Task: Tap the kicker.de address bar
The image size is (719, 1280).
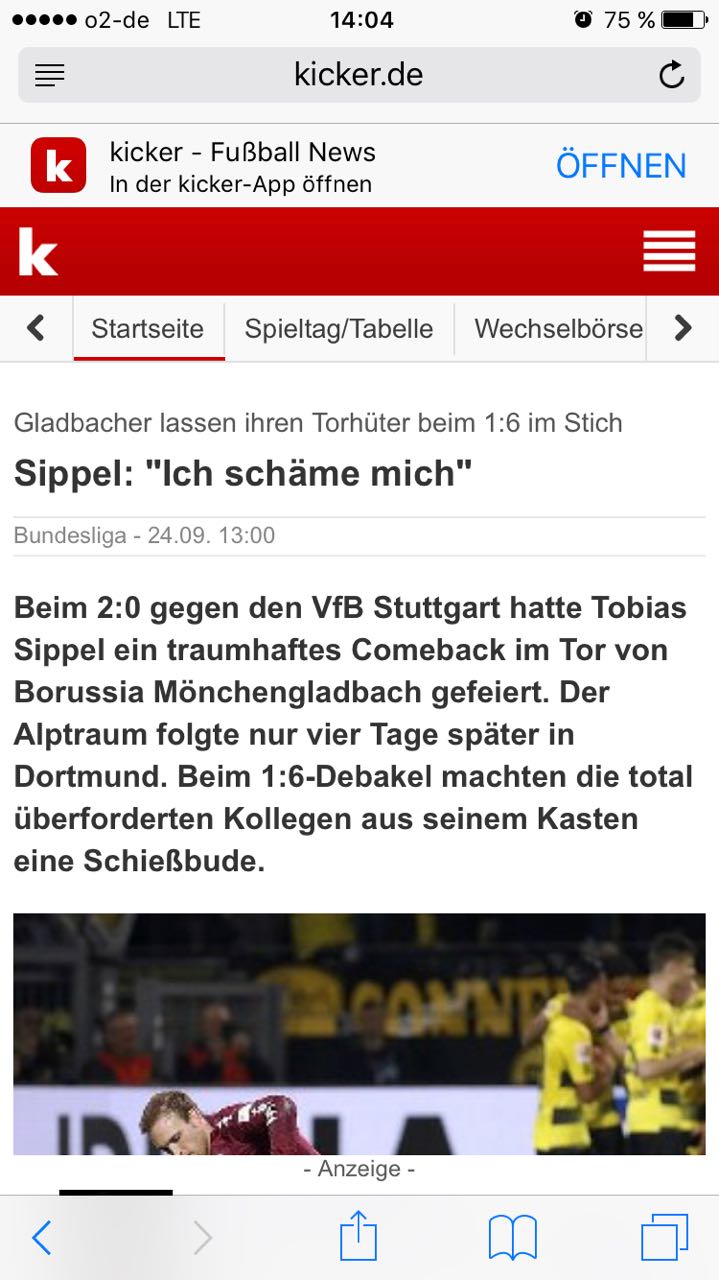Action: [358, 75]
